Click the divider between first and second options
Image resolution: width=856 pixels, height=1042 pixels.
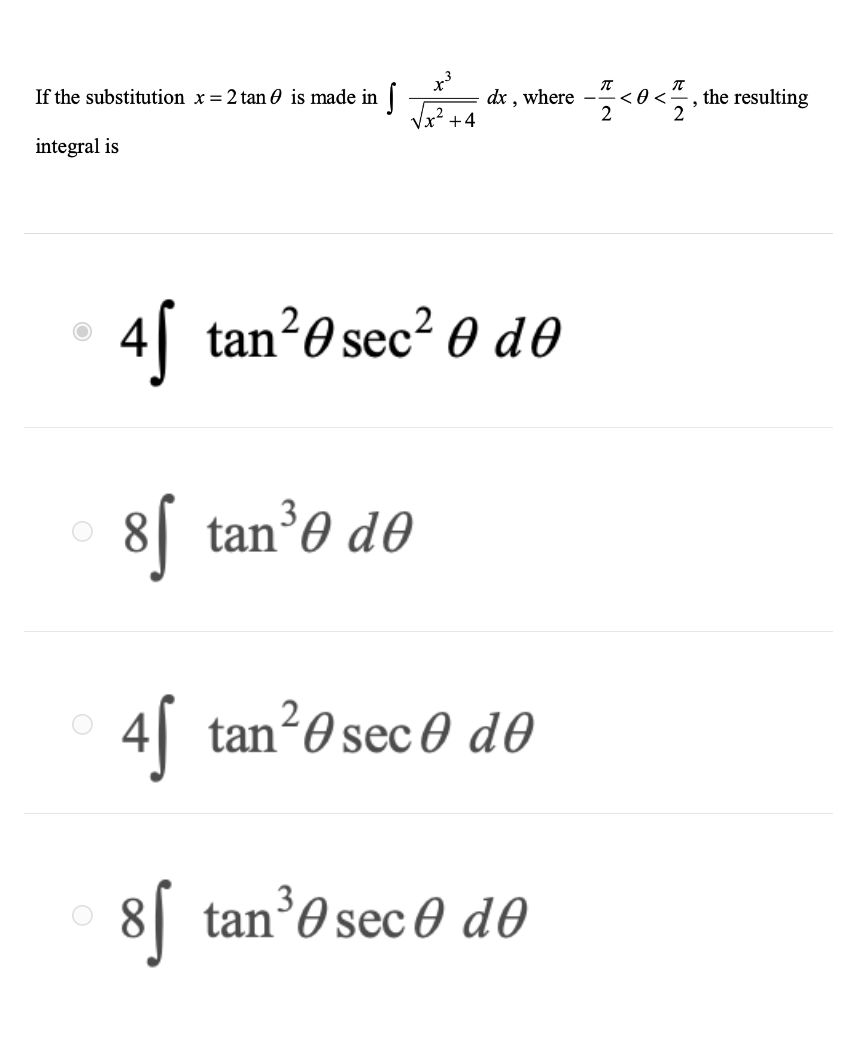(428, 428)
